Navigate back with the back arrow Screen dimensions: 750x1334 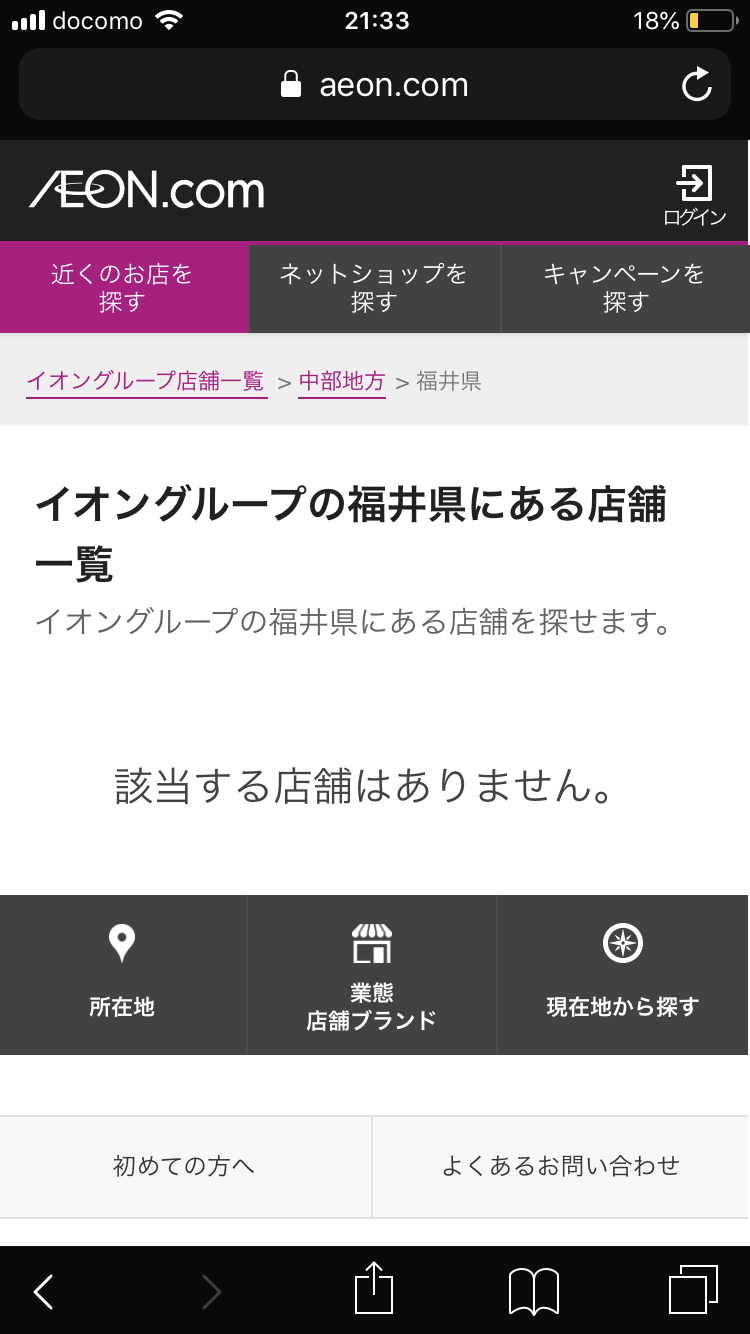tap(42, 1290)
